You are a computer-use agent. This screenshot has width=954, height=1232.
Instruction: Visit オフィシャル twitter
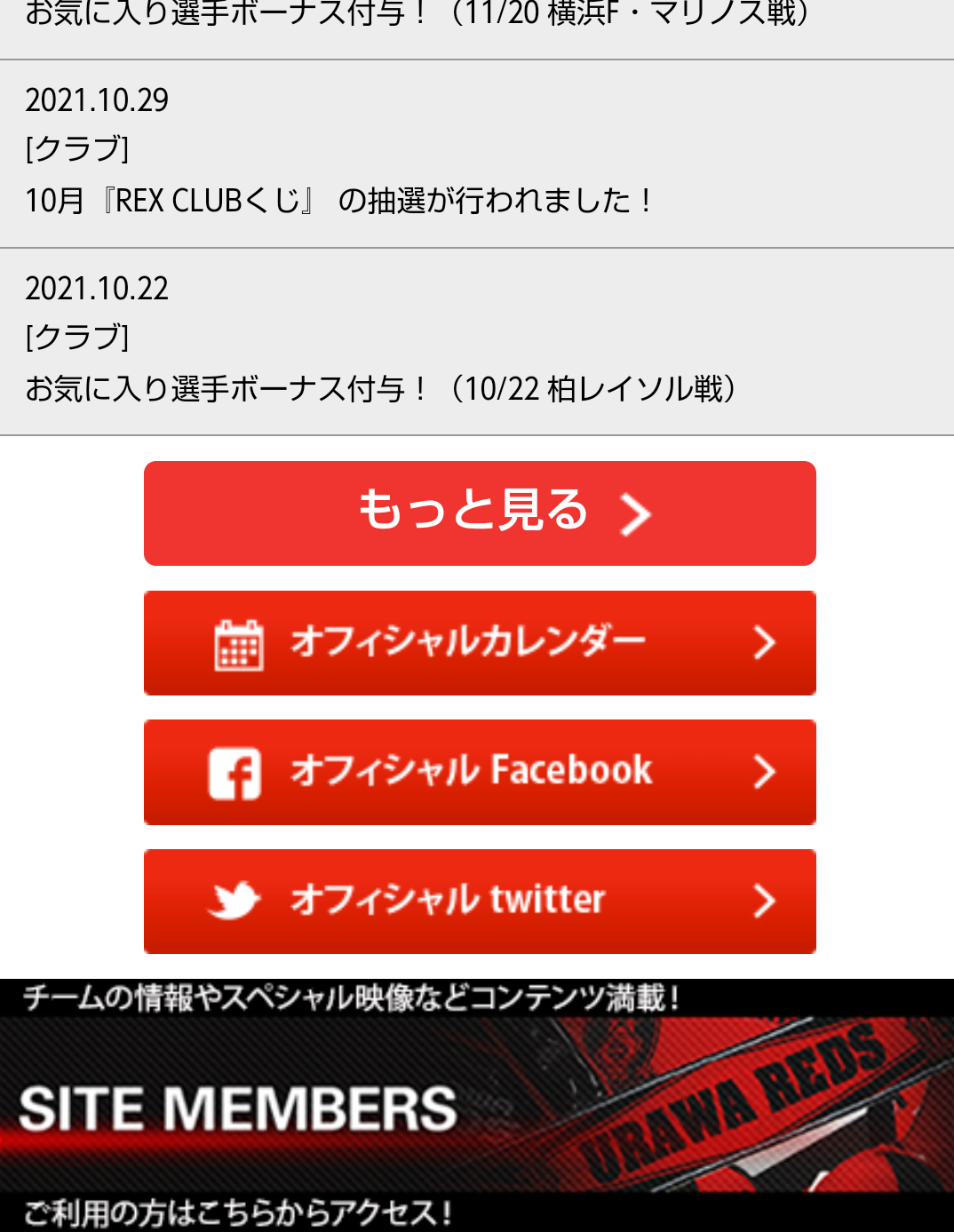pos(480,901)
